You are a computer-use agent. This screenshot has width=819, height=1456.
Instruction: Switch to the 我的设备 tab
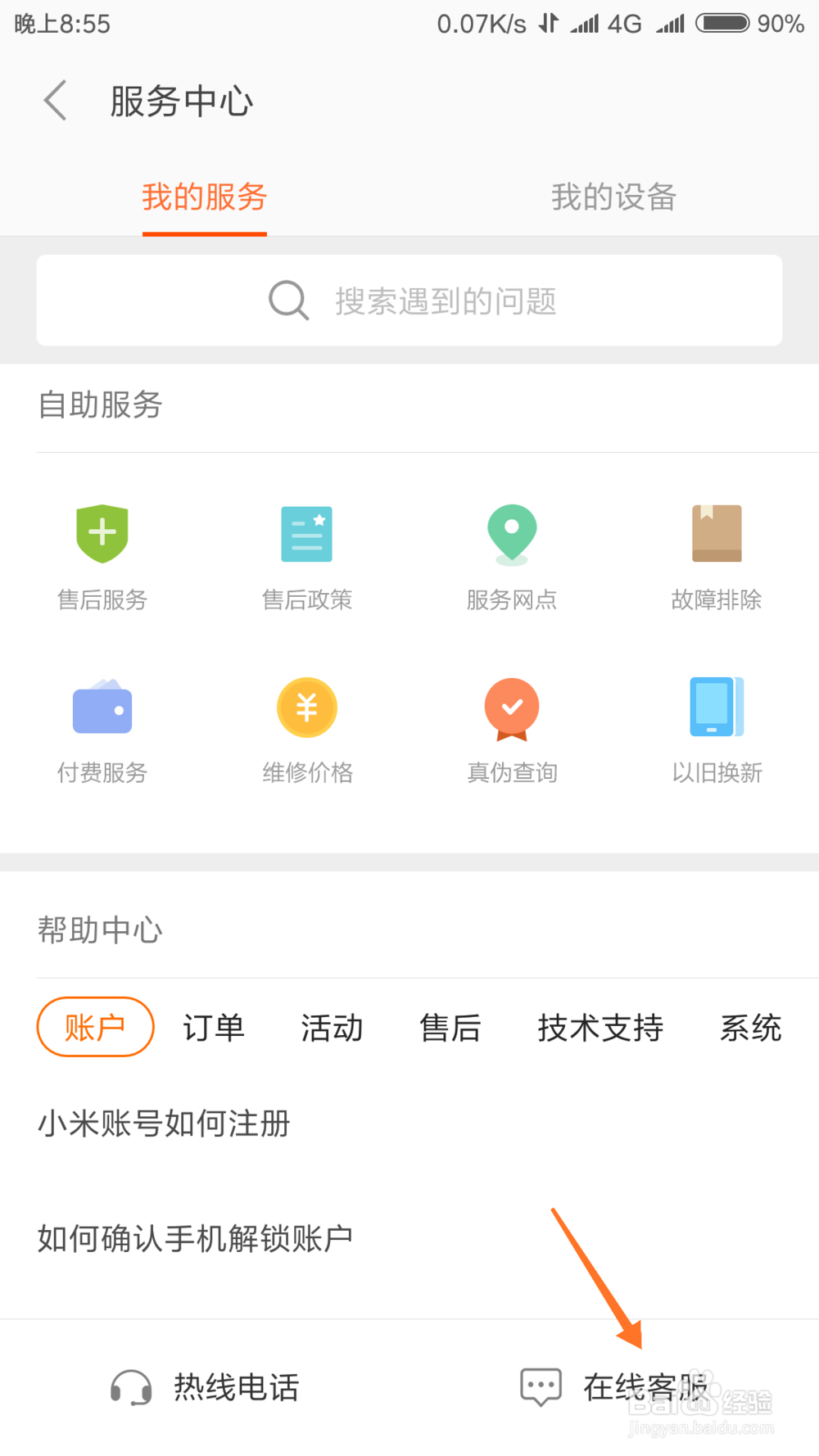coord(613,197)
